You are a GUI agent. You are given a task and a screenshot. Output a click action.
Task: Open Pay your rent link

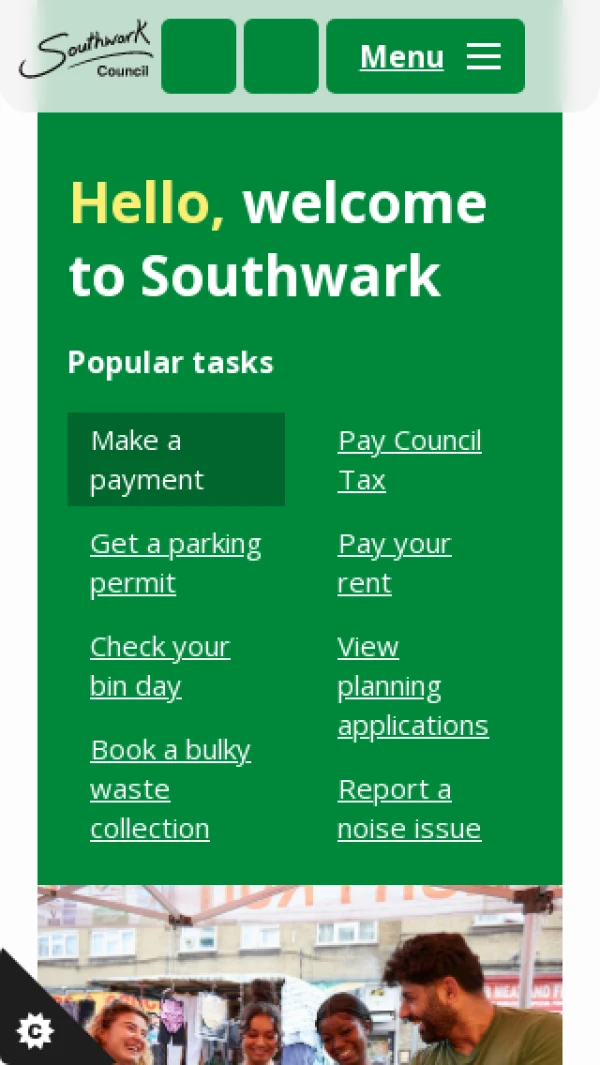point(394,563)
